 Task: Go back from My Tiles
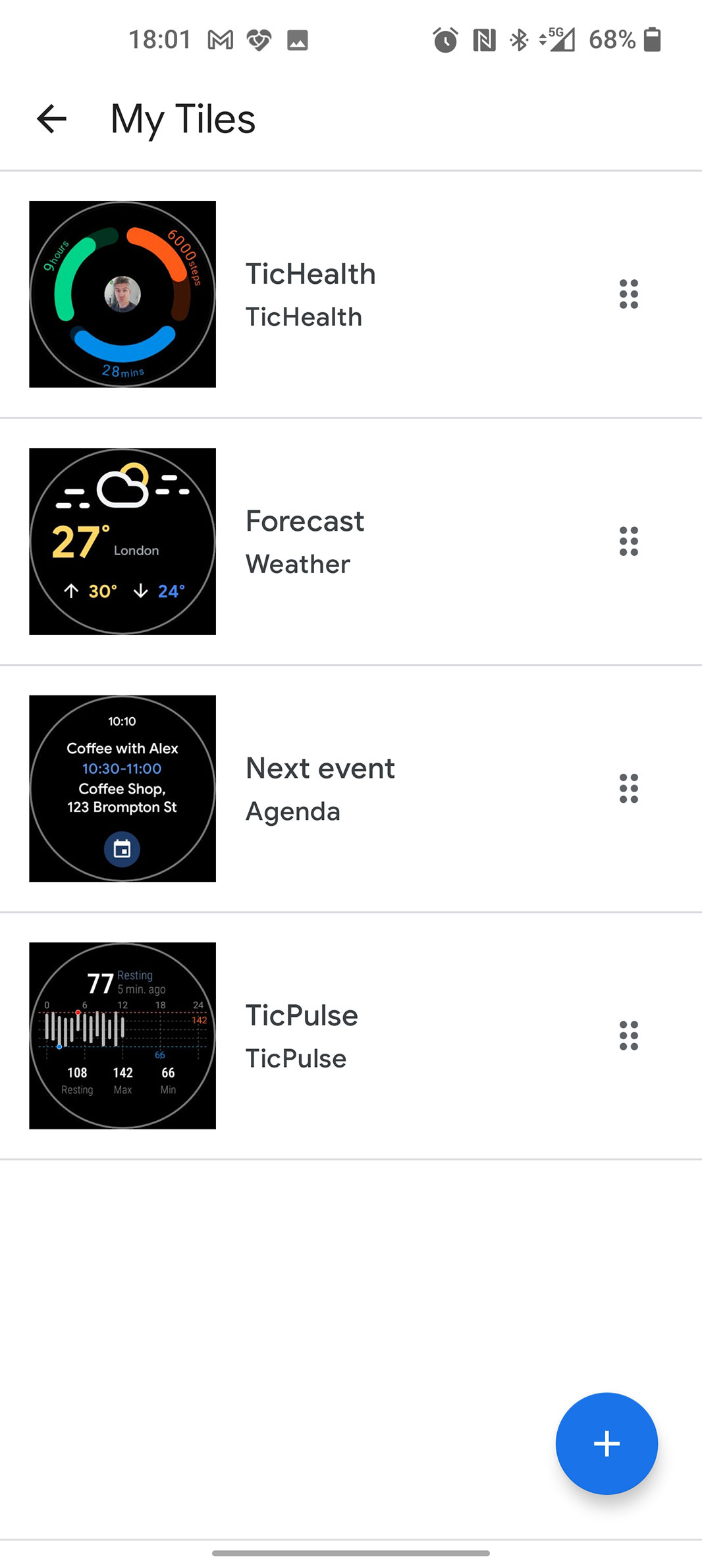51,119
